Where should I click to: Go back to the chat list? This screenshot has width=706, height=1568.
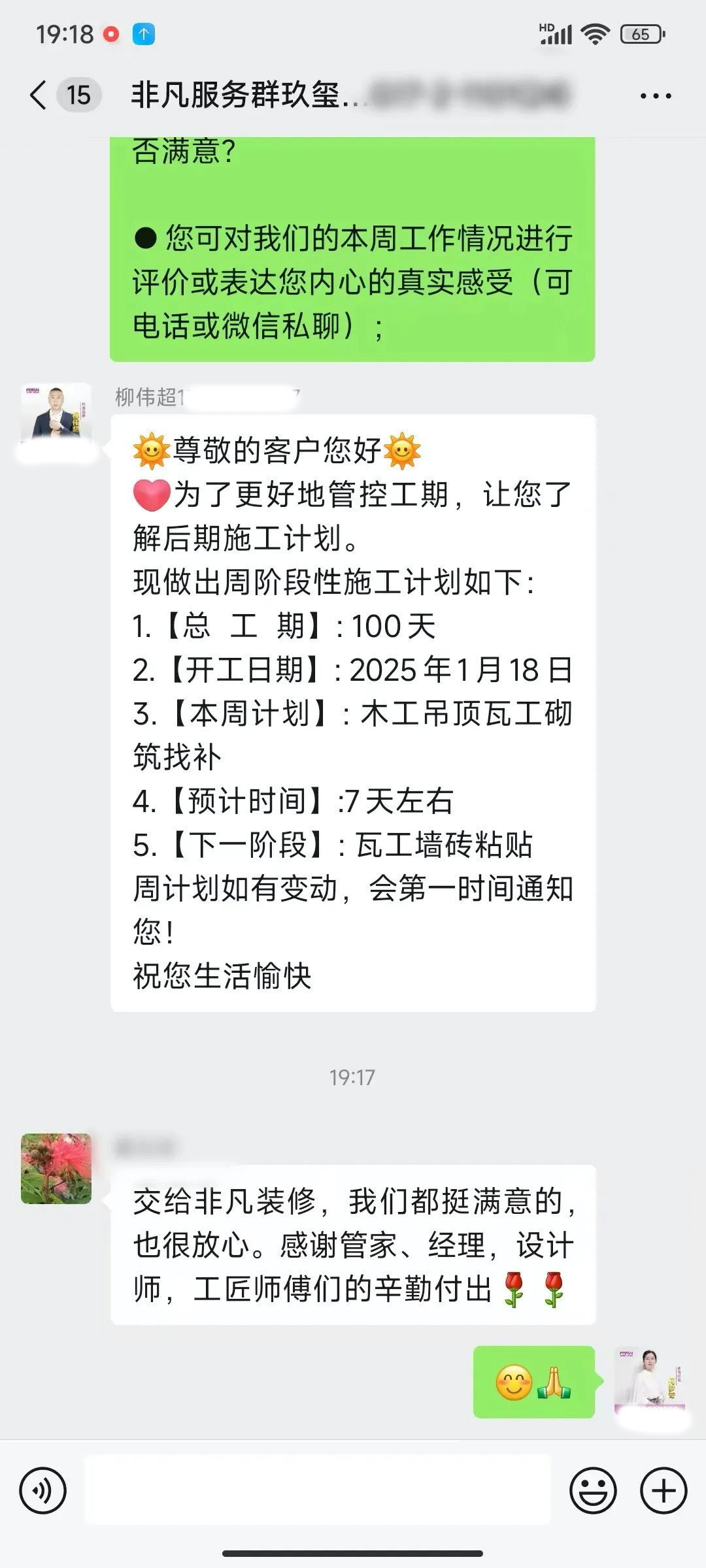click(x=39, y=95)
